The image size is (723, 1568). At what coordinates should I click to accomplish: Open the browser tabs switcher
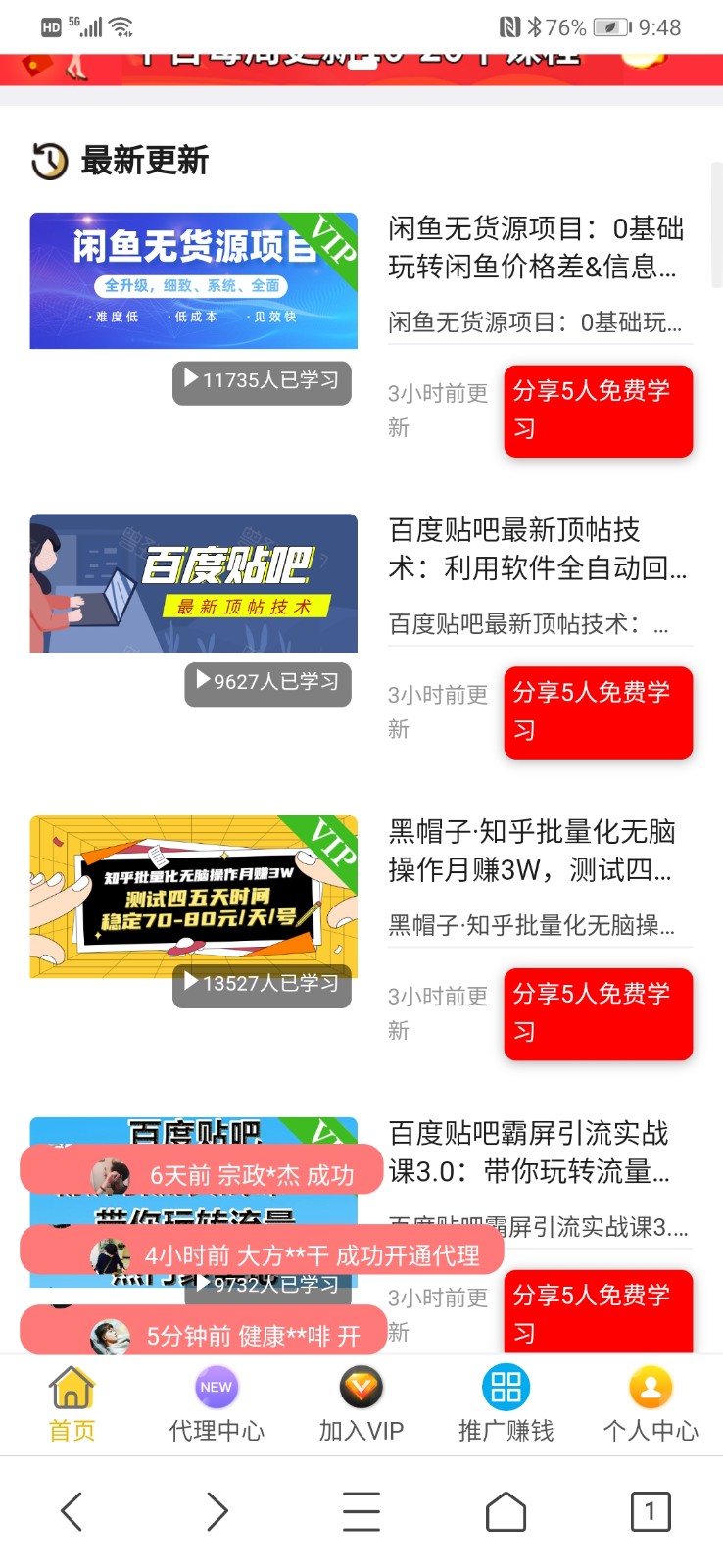tap(651, 1511)
